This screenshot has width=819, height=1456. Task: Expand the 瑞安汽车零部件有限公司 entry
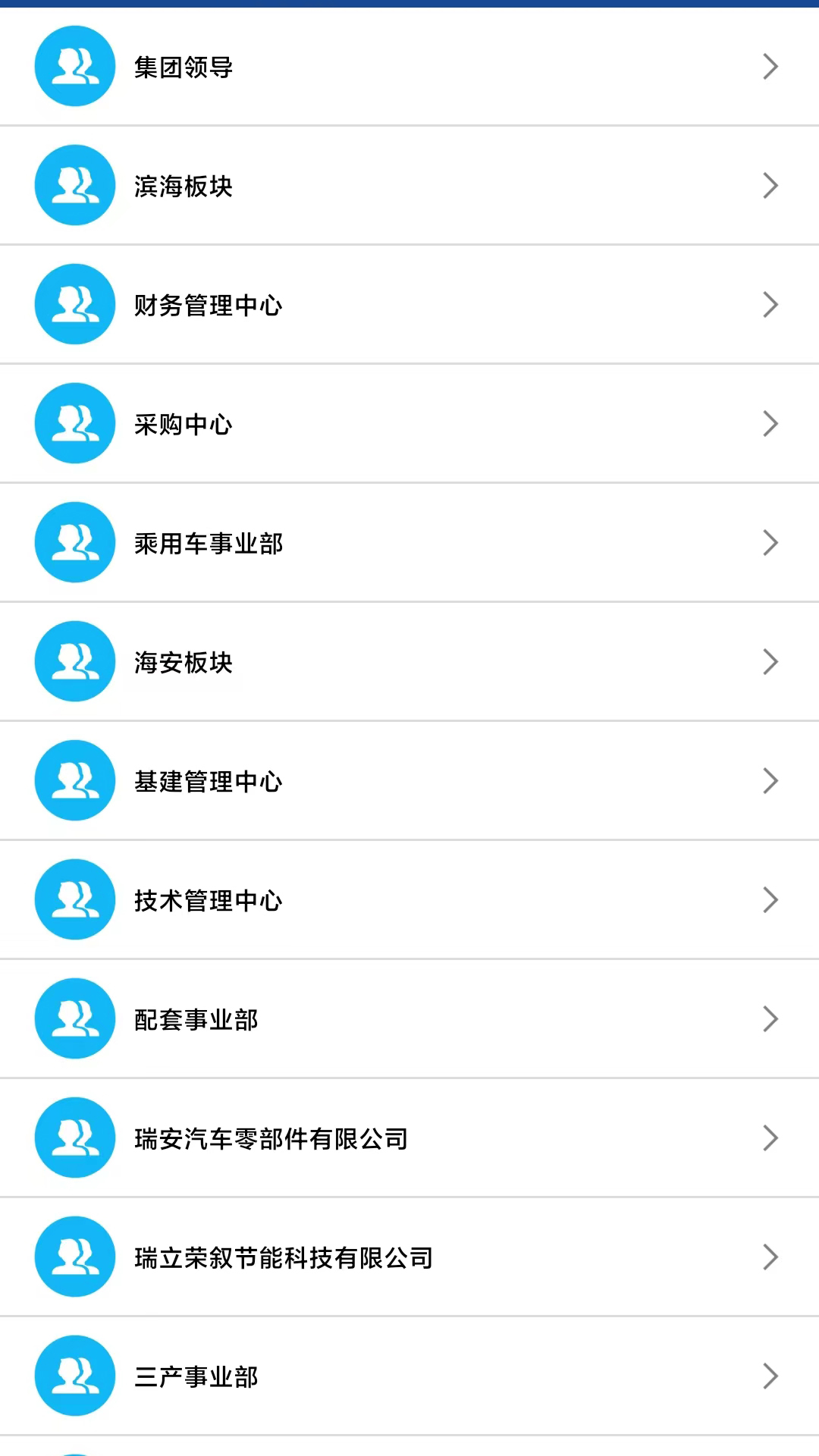point(770,1137)
